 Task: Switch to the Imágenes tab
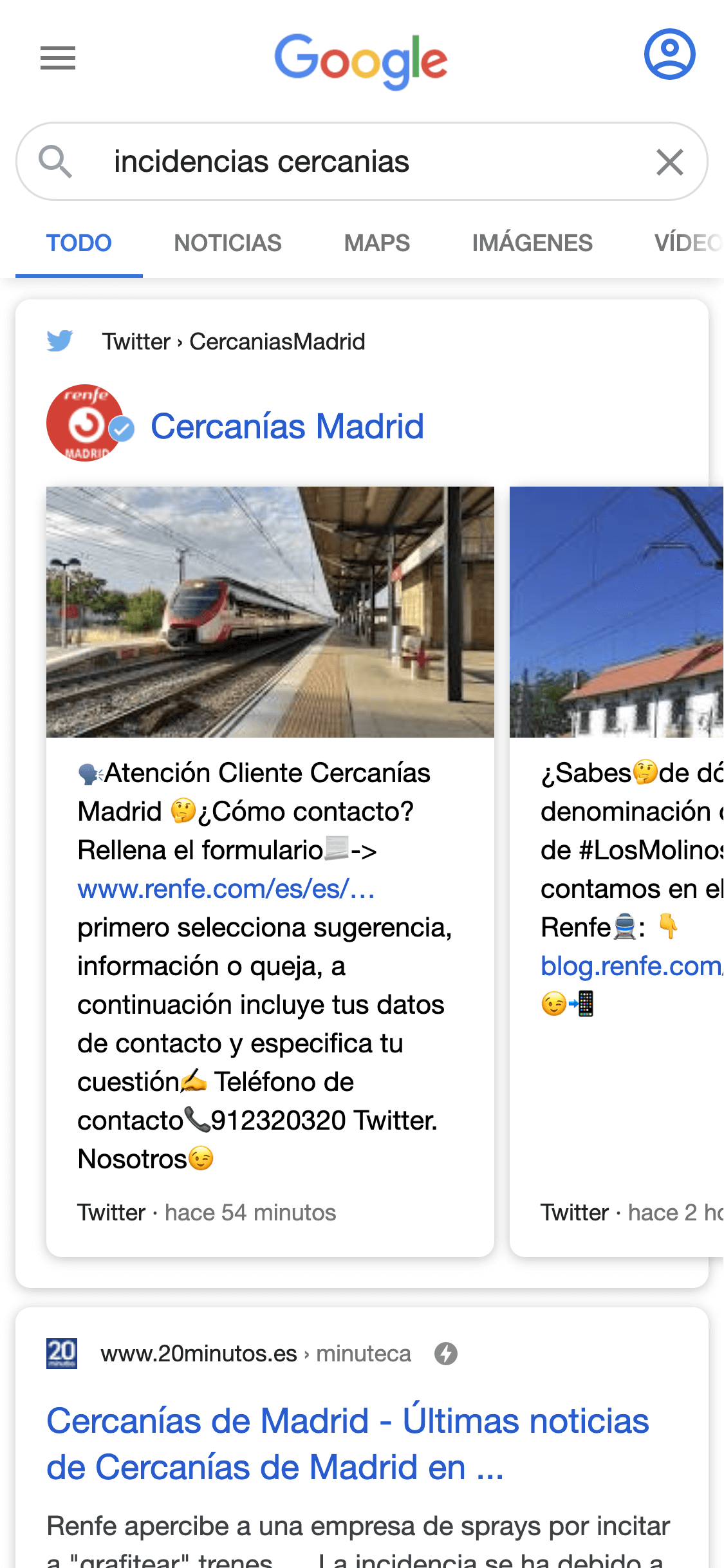tap(532, 243)
